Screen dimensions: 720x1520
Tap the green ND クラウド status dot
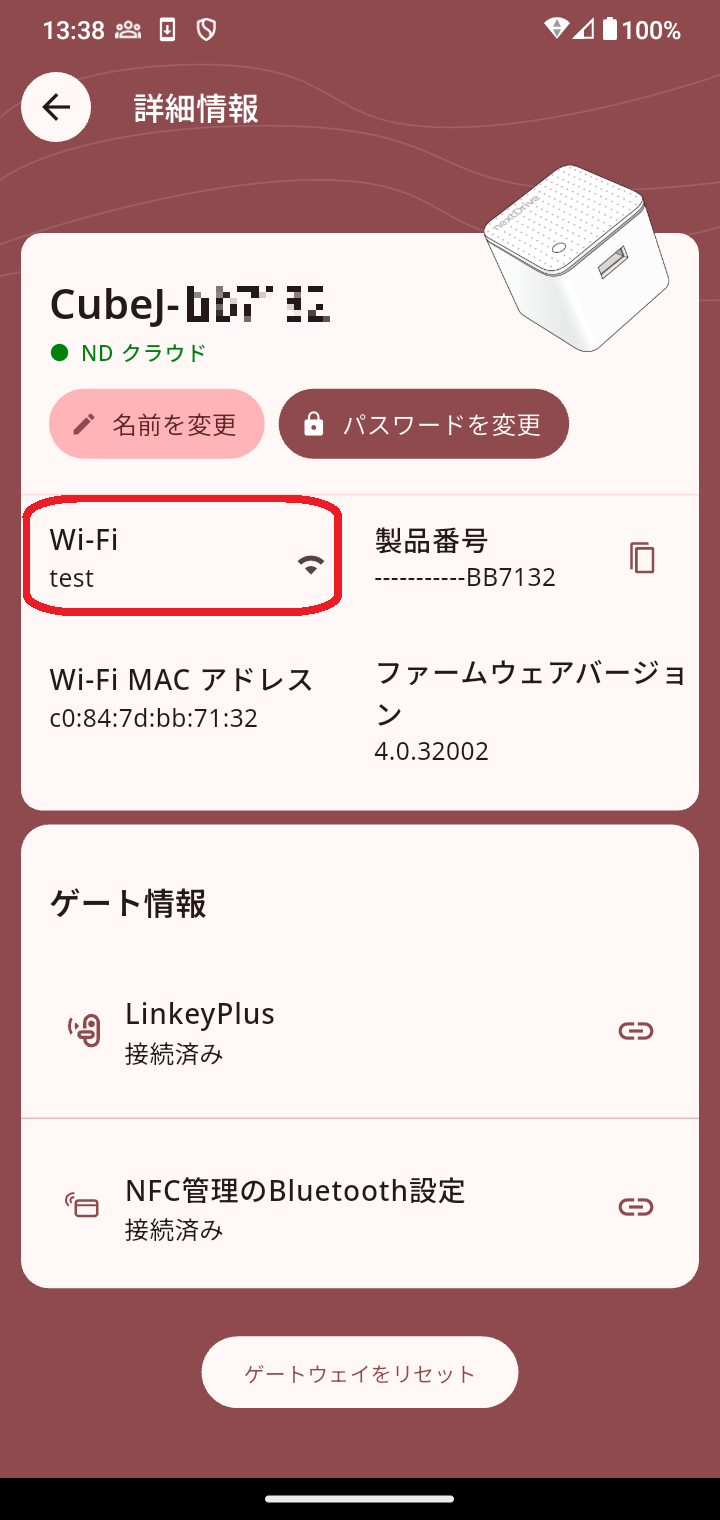59,352
